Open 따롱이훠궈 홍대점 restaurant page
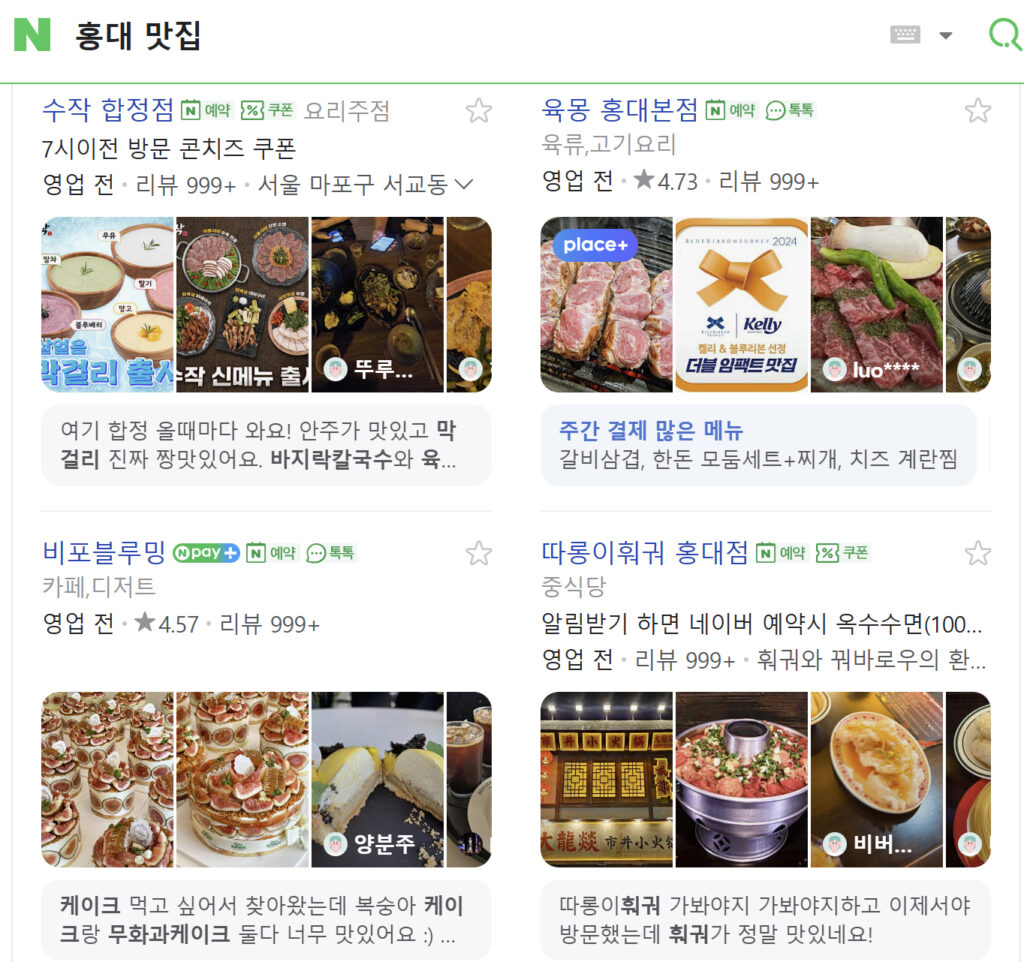The width and height of the screenshot is (1024, 962). [x=644, y=552]
